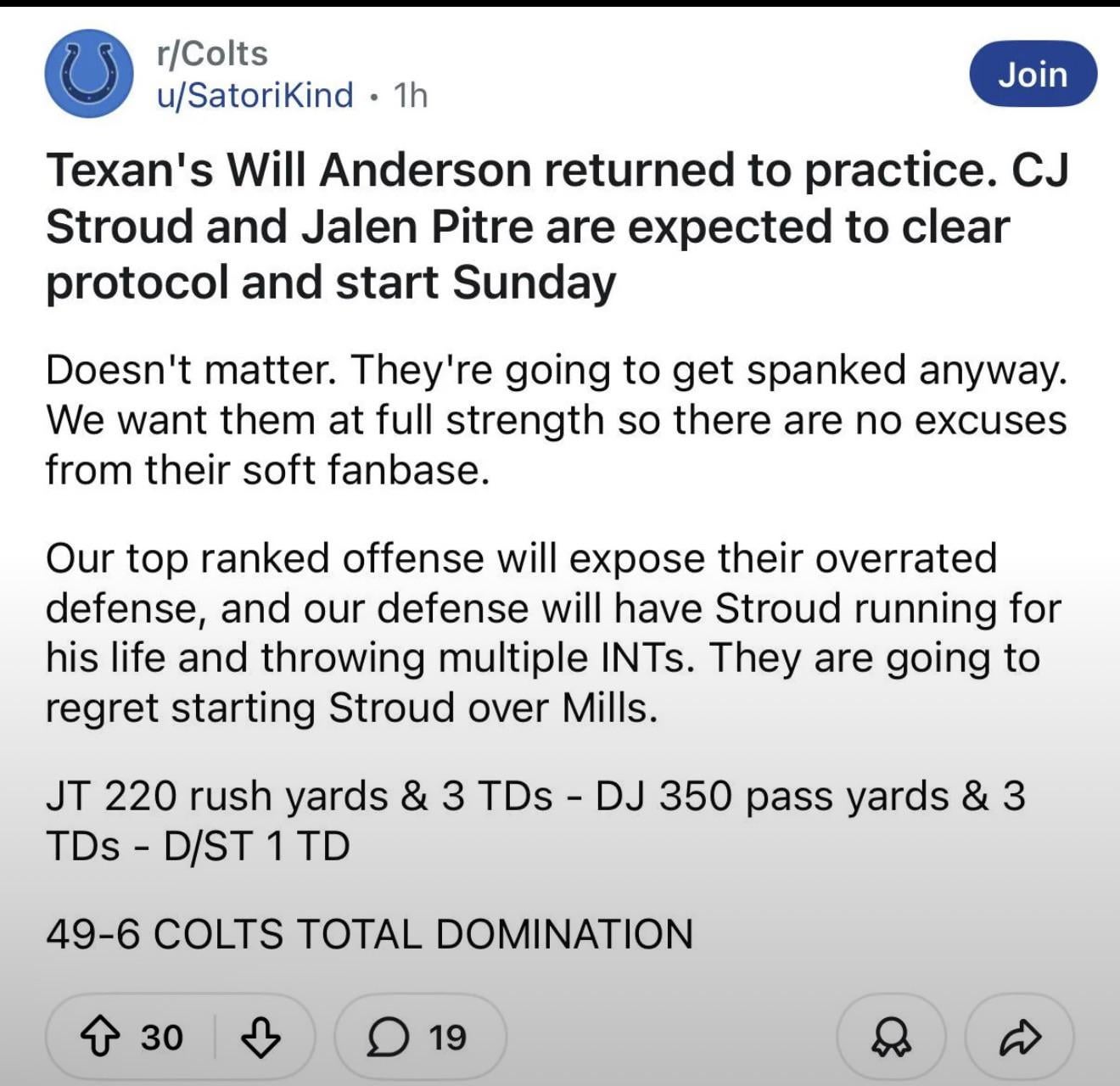View u/SatoriKind's profile

point(255,94)
